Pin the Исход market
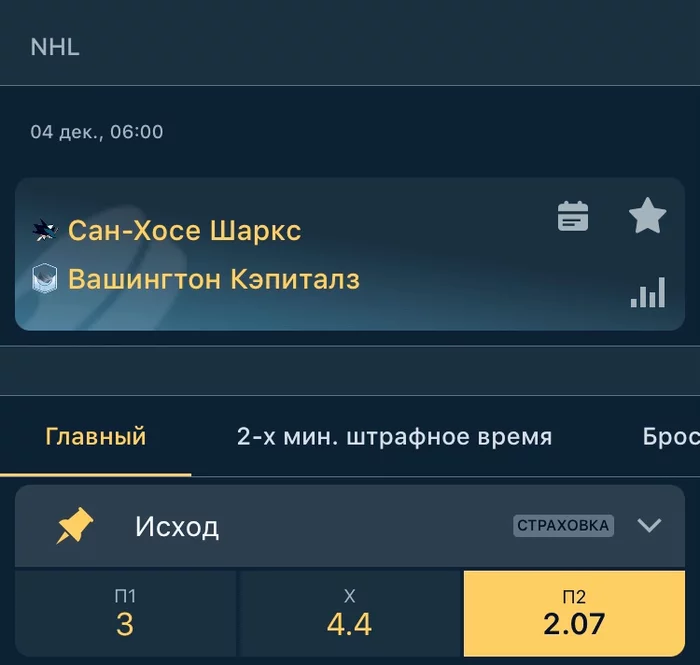700x665 pixels. pyautogui.click(x=75, y=526)
